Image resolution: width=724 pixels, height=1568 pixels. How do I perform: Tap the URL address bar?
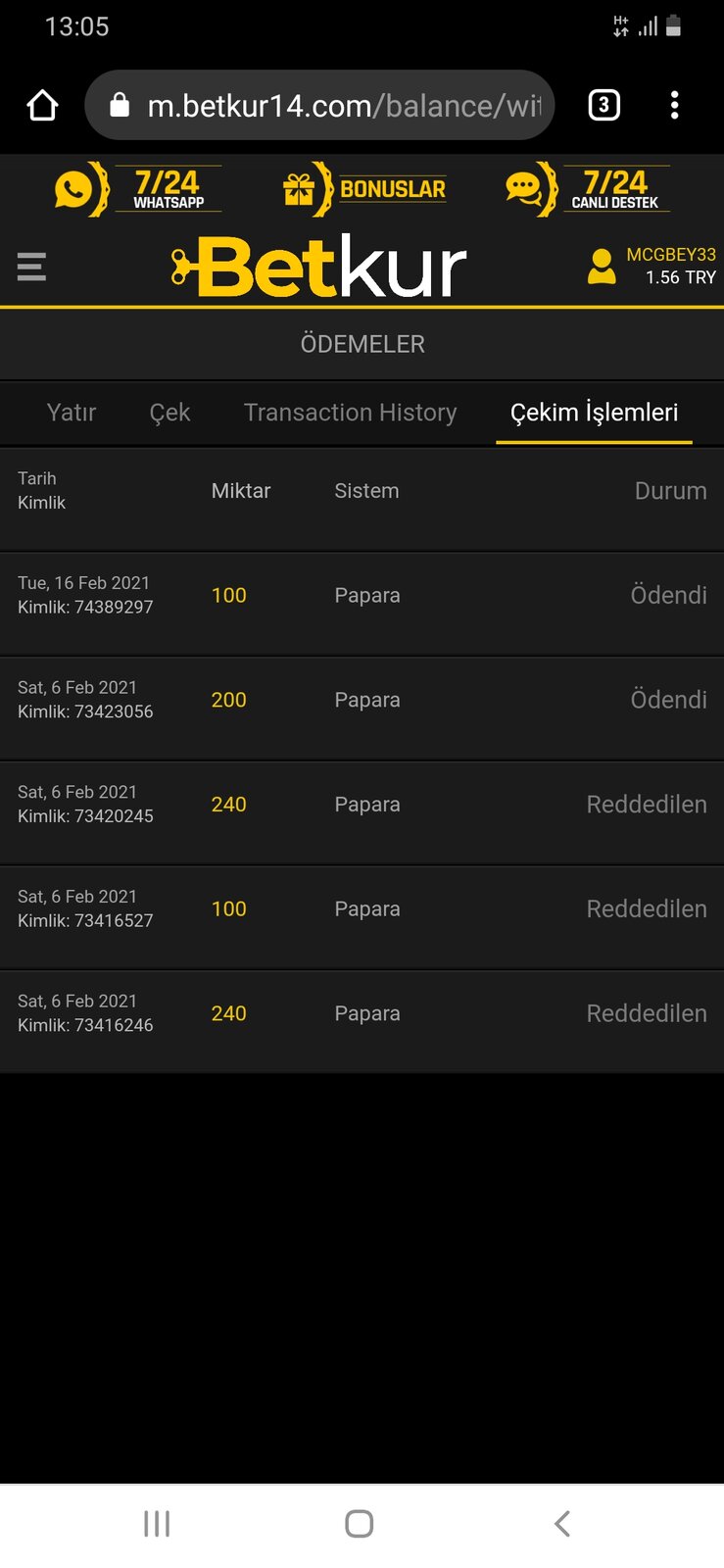(320, 105)
